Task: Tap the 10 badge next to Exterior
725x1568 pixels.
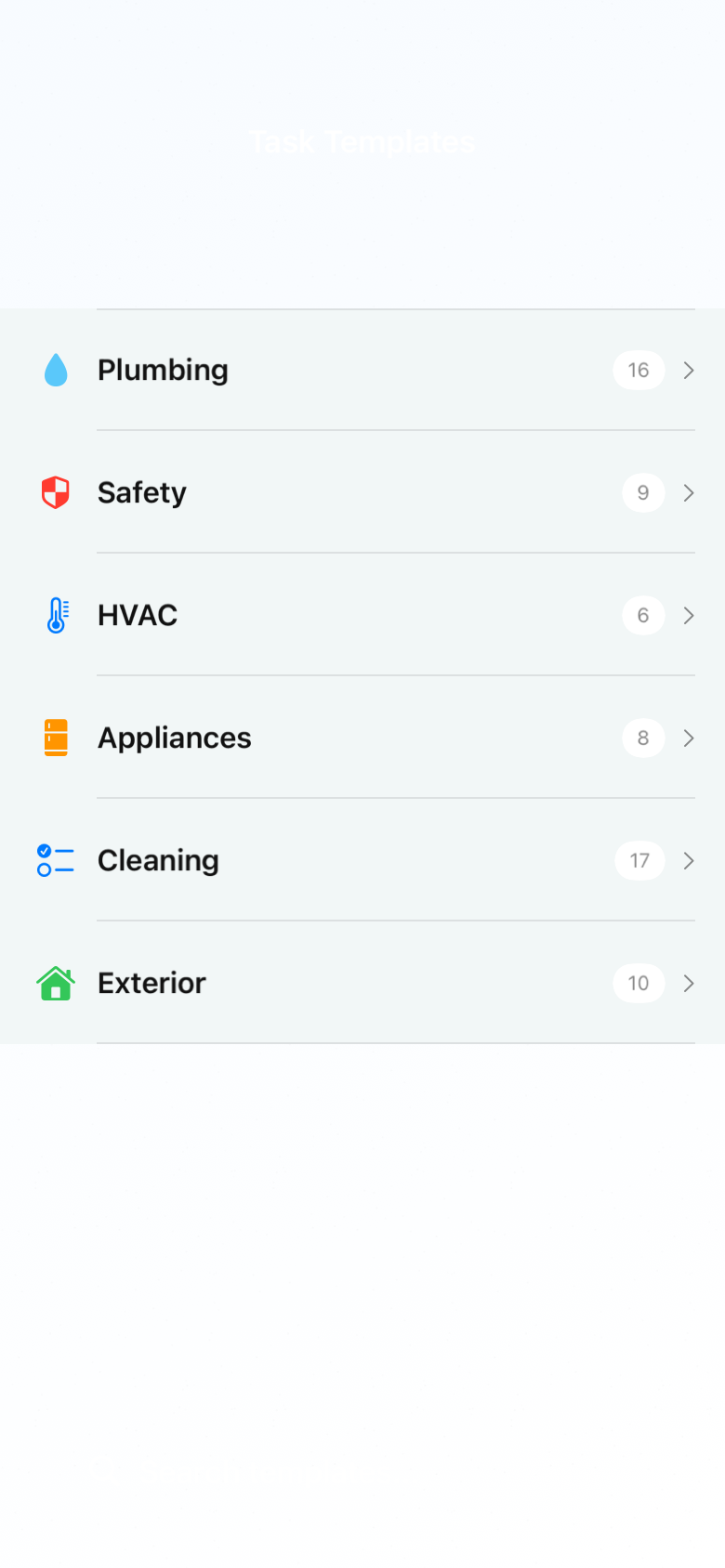Action: tap(639, 983)
